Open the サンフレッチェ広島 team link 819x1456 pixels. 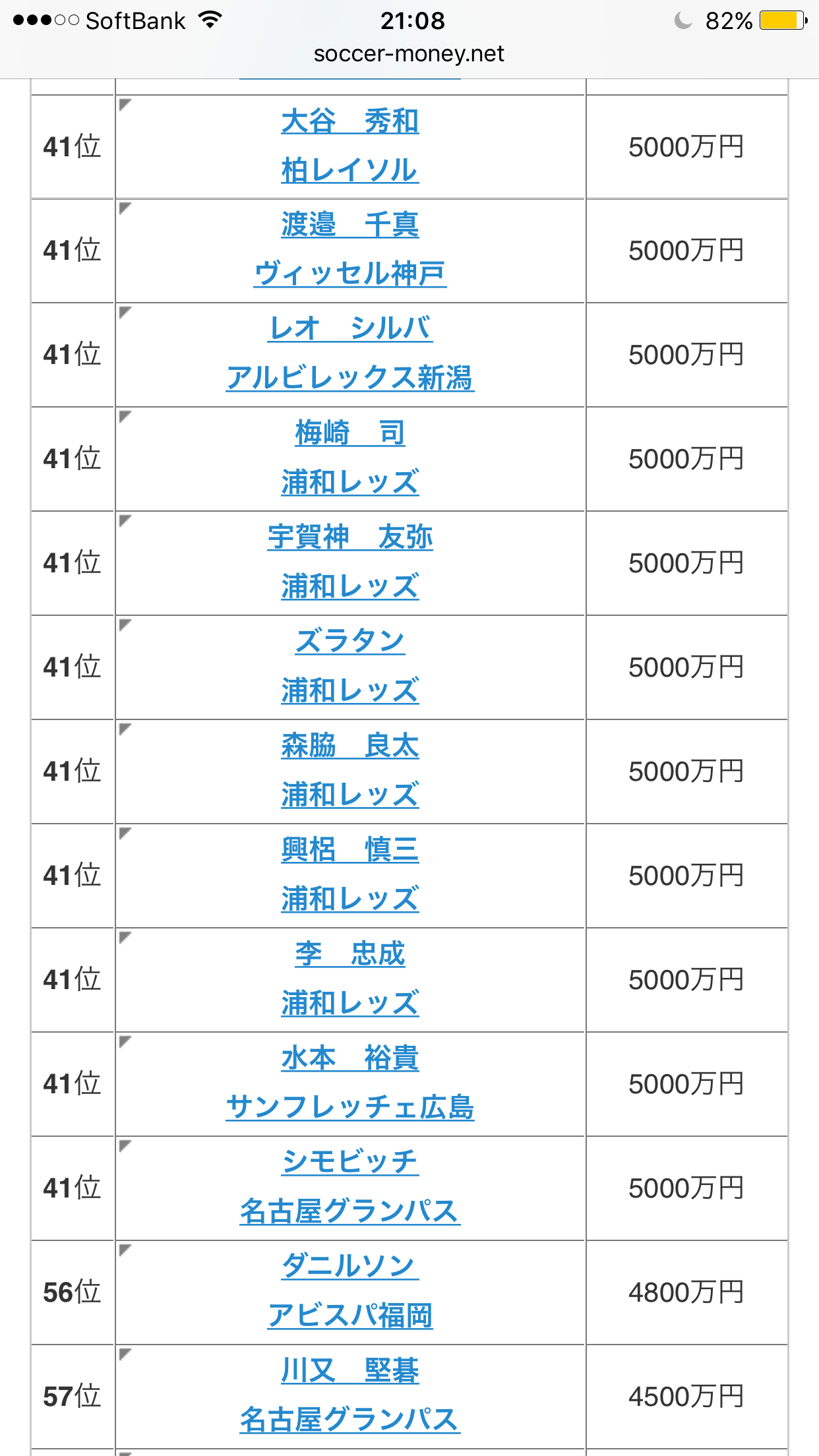(x=350, y=1107)
